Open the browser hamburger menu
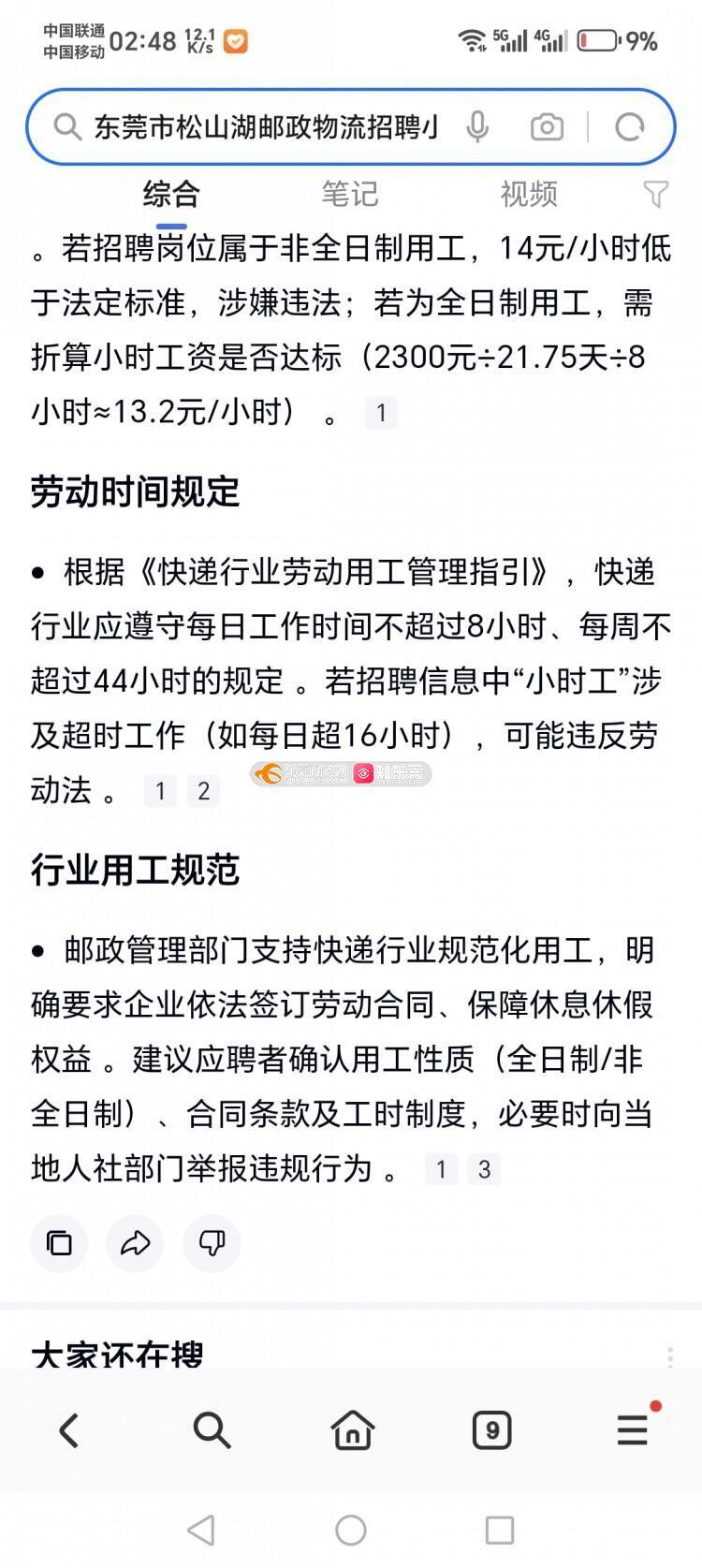This screenshot has width=702, height=1568. (634, 1429)
